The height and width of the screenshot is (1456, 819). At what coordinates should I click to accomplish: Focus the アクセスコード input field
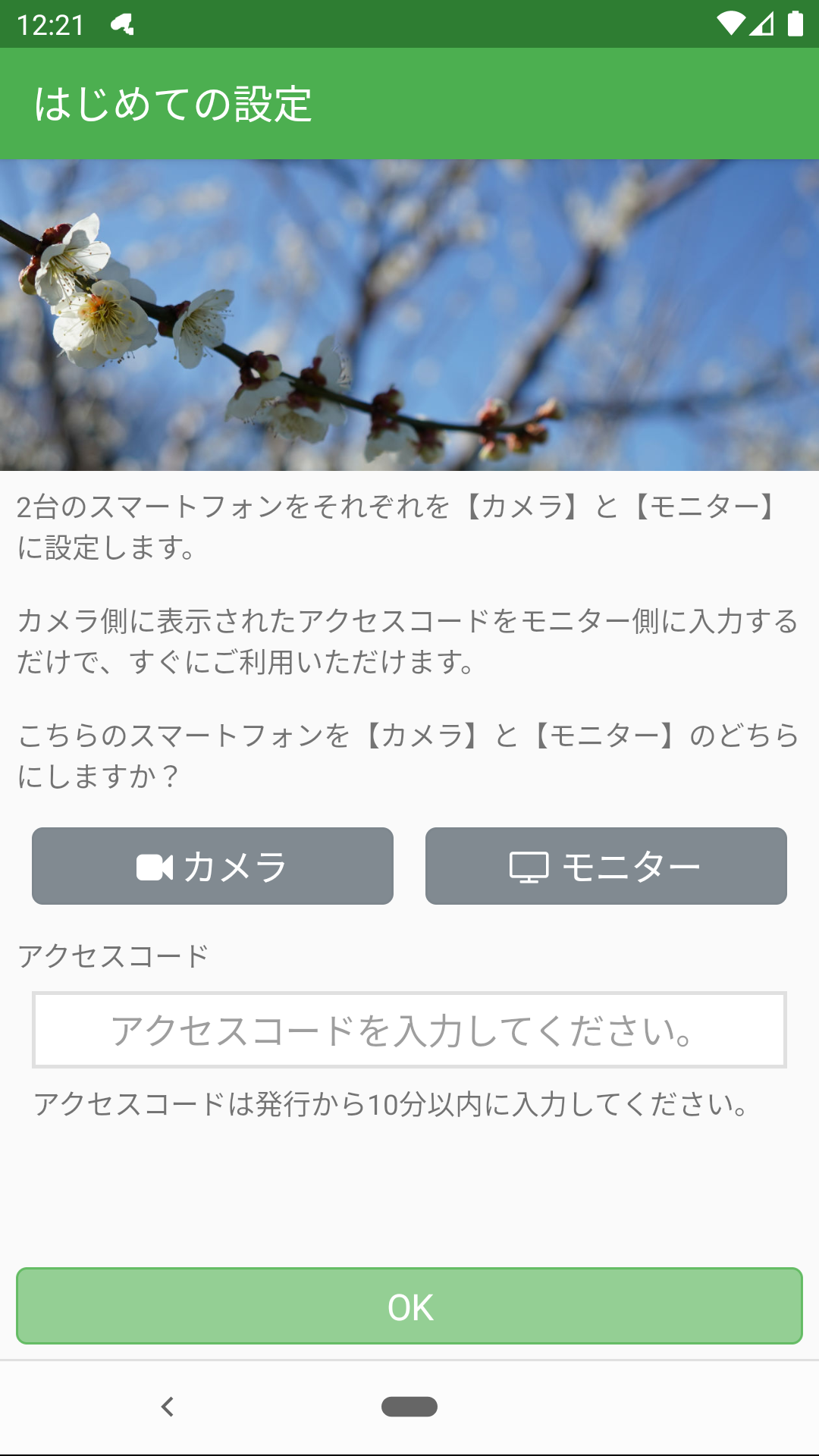(x=409, y=1030)
